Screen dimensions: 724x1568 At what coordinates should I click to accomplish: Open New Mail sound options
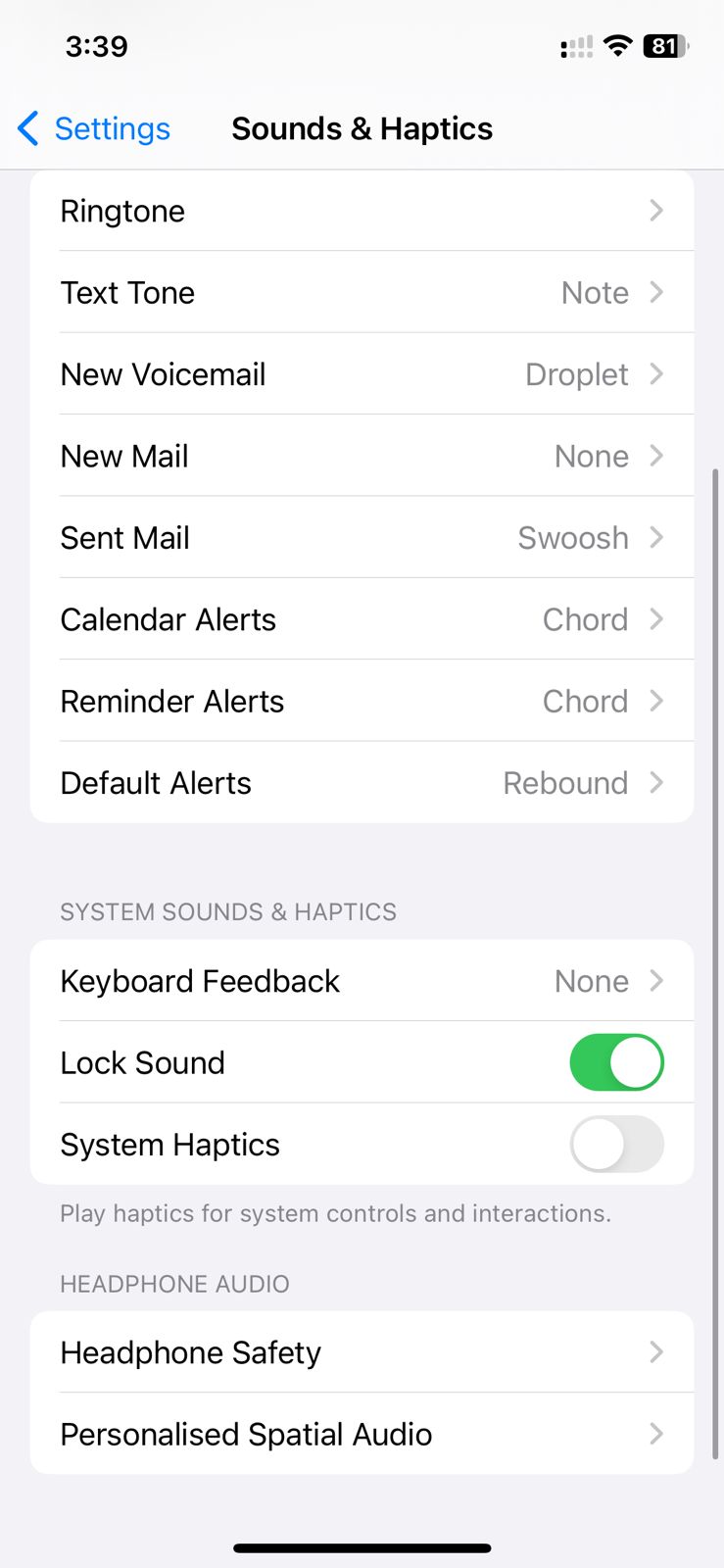(362, 456)
